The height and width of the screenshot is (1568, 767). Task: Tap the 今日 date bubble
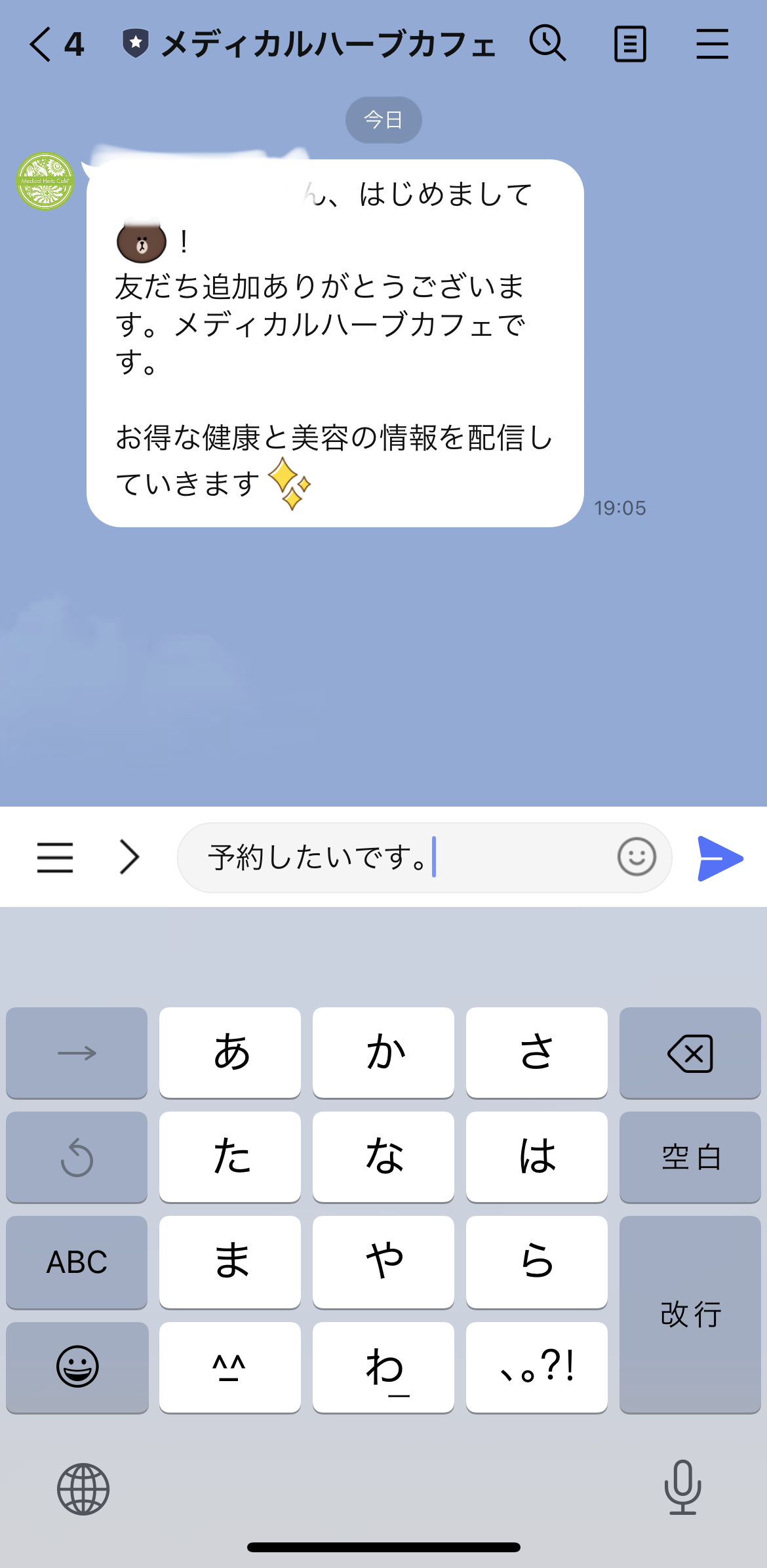(x=383, y=119)
